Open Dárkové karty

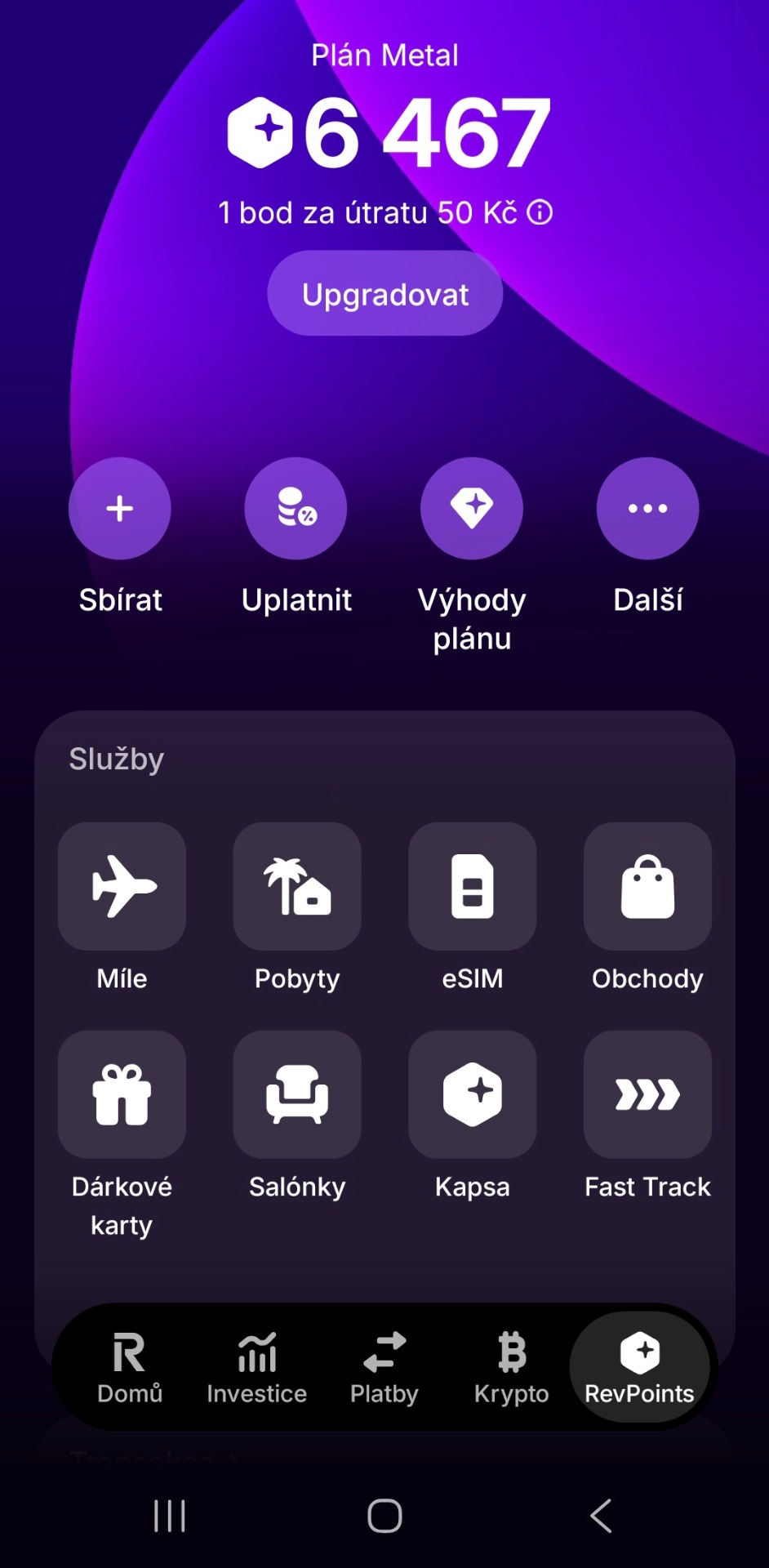122,1095
